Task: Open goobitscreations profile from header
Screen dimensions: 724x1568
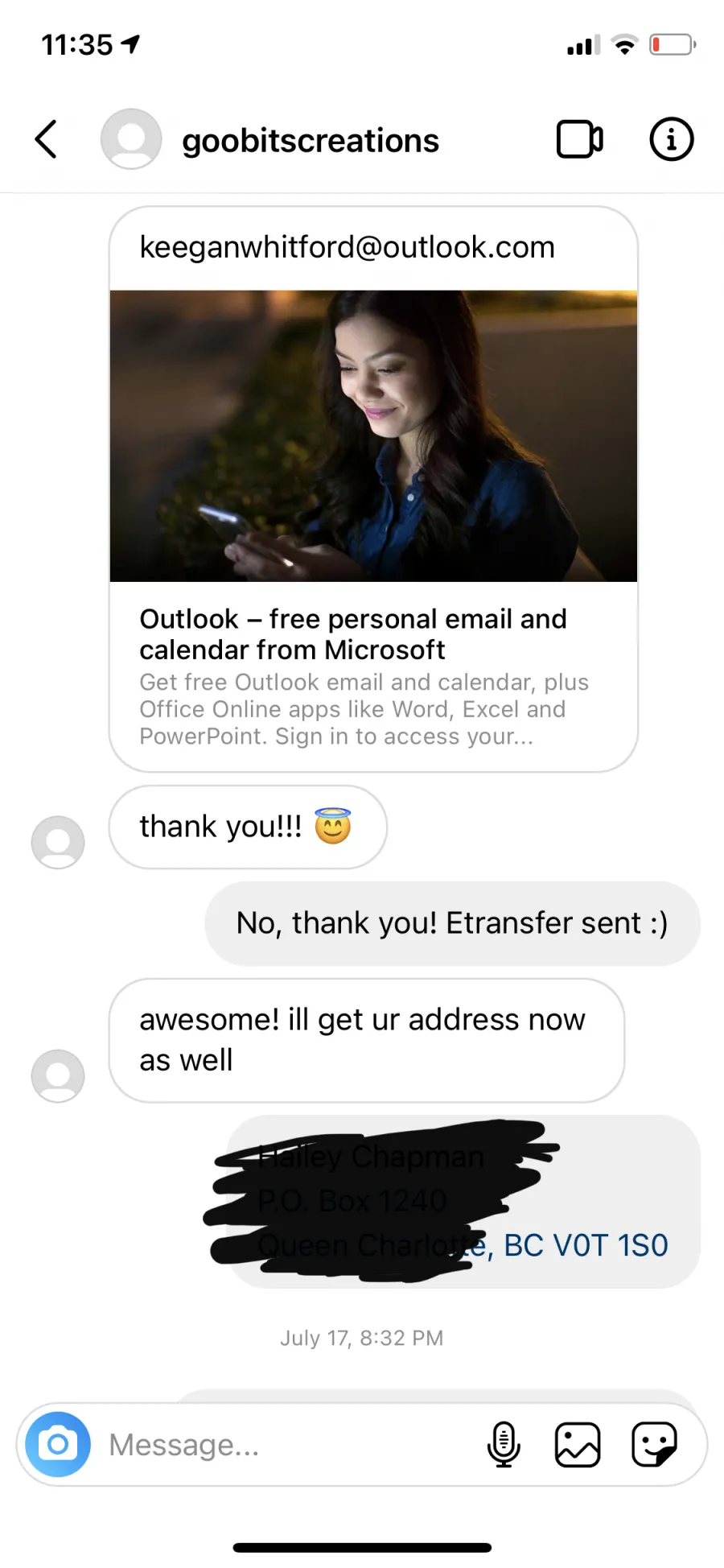Action: 310,140
